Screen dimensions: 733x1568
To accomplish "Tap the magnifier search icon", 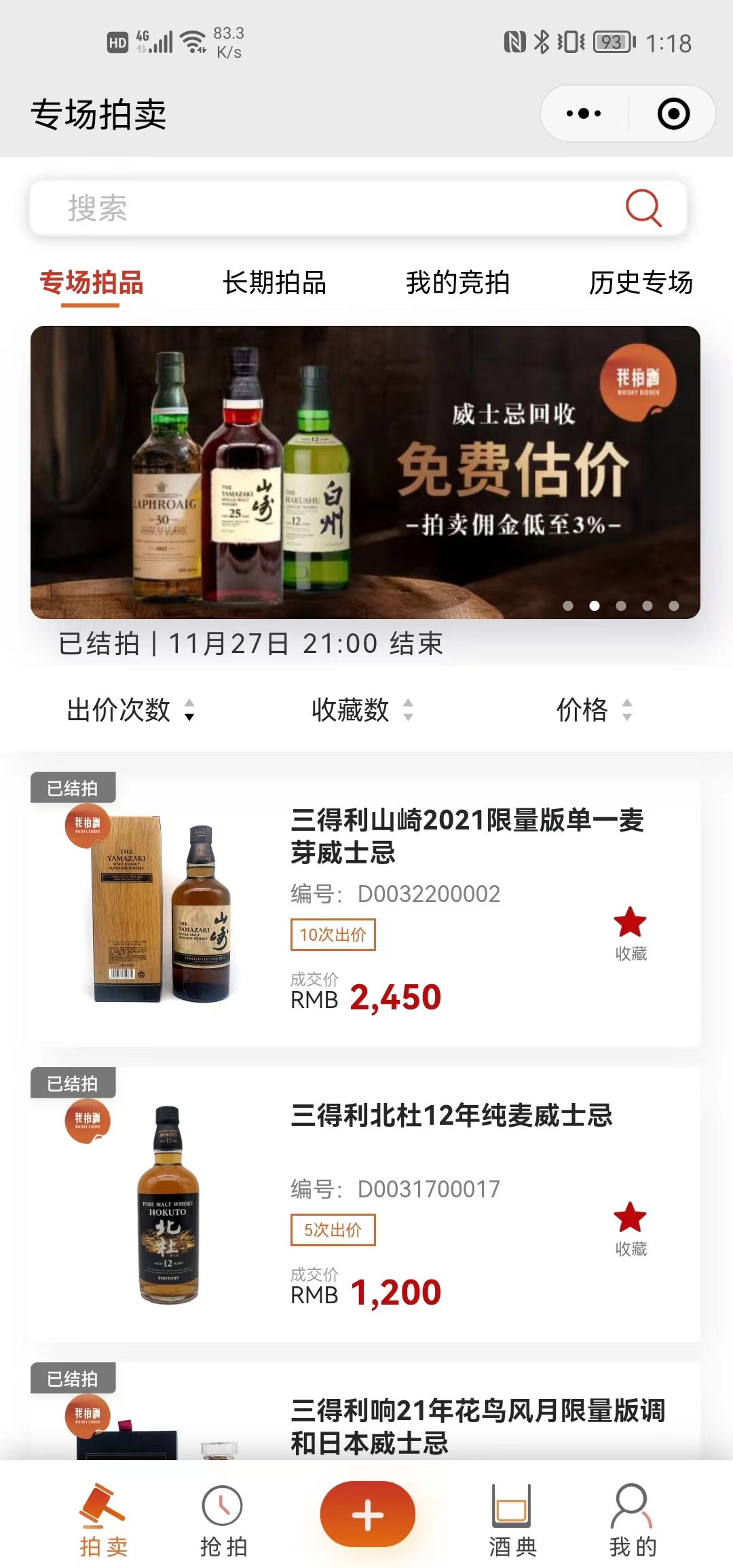I will [x=643, y=207].
